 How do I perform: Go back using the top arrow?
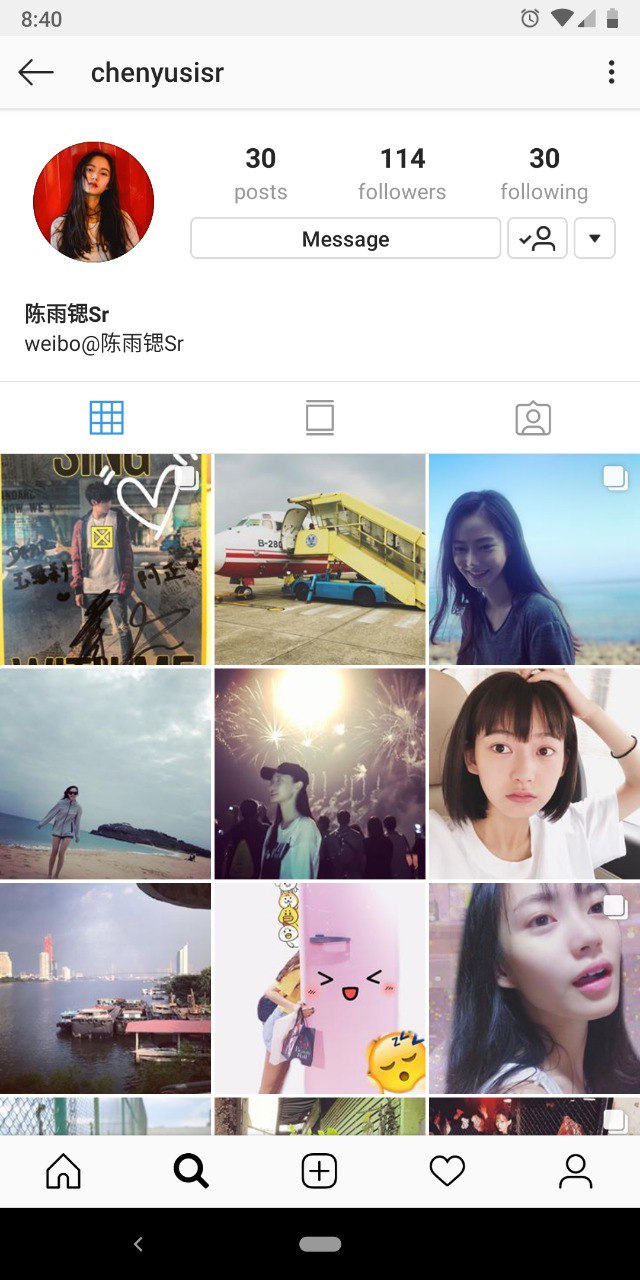coord(36,72)
